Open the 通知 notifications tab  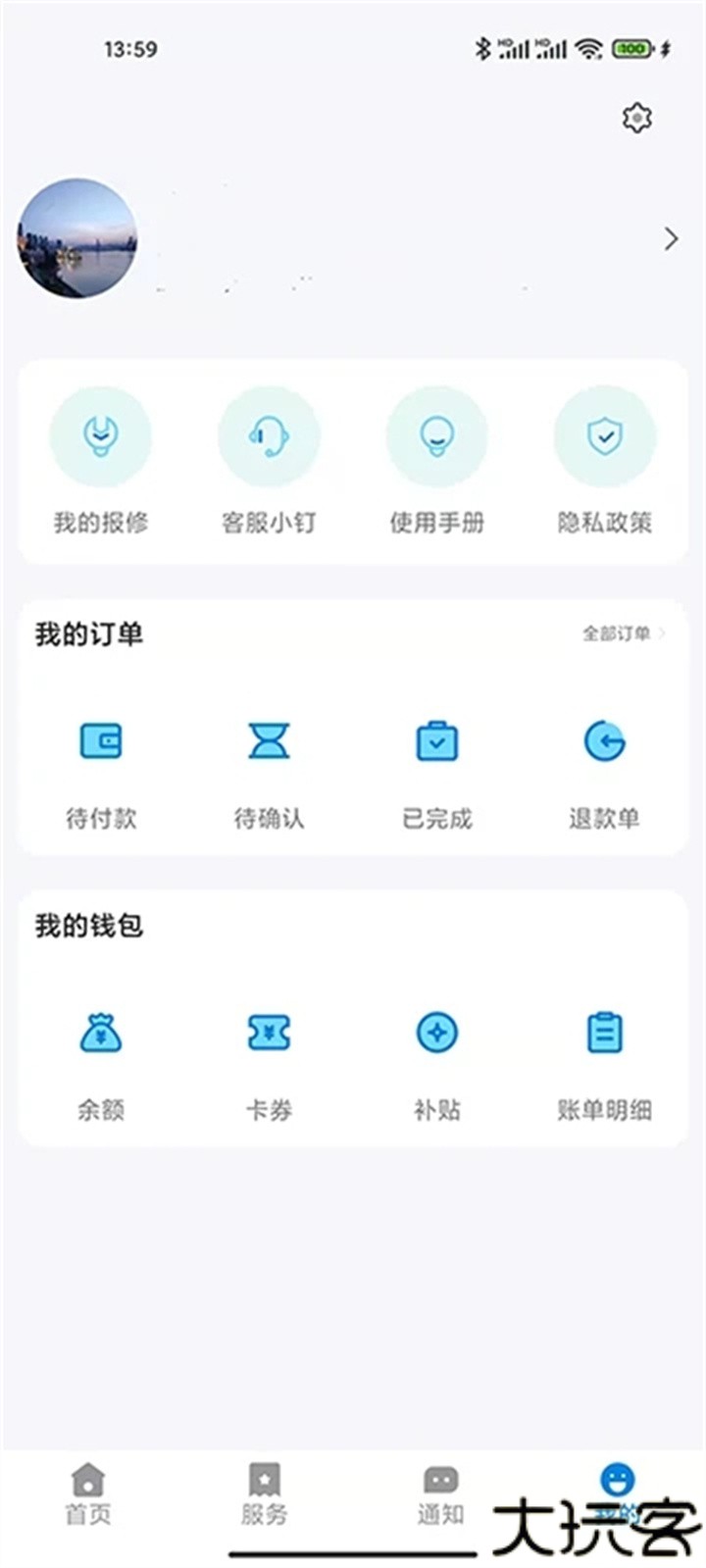point(441,1491)
